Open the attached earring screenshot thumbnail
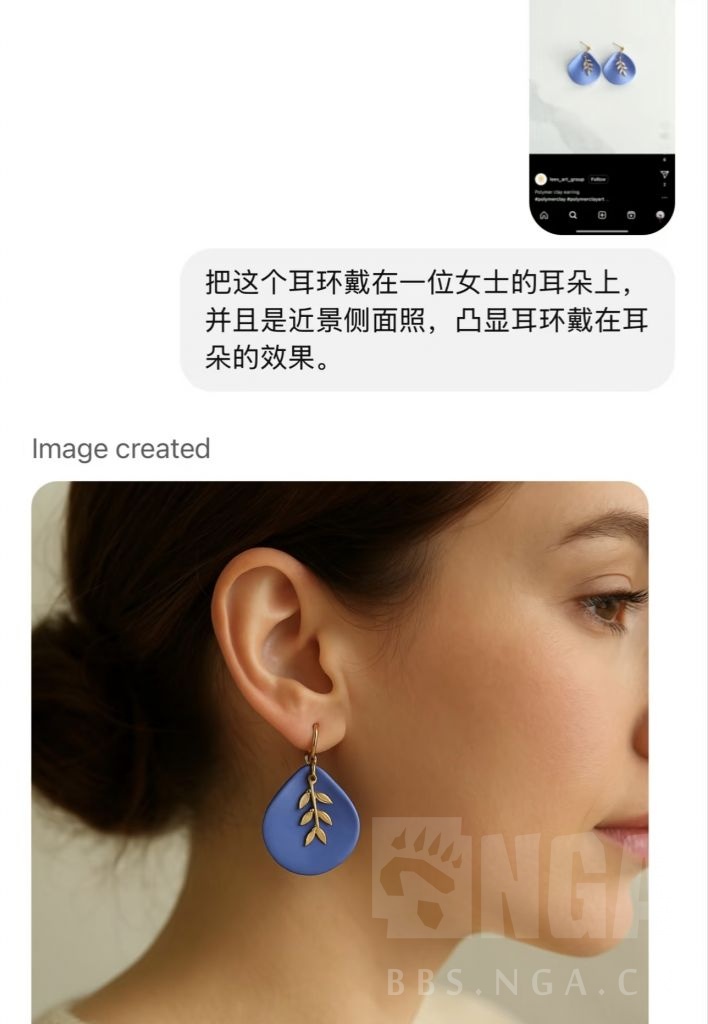 [601, 115]
